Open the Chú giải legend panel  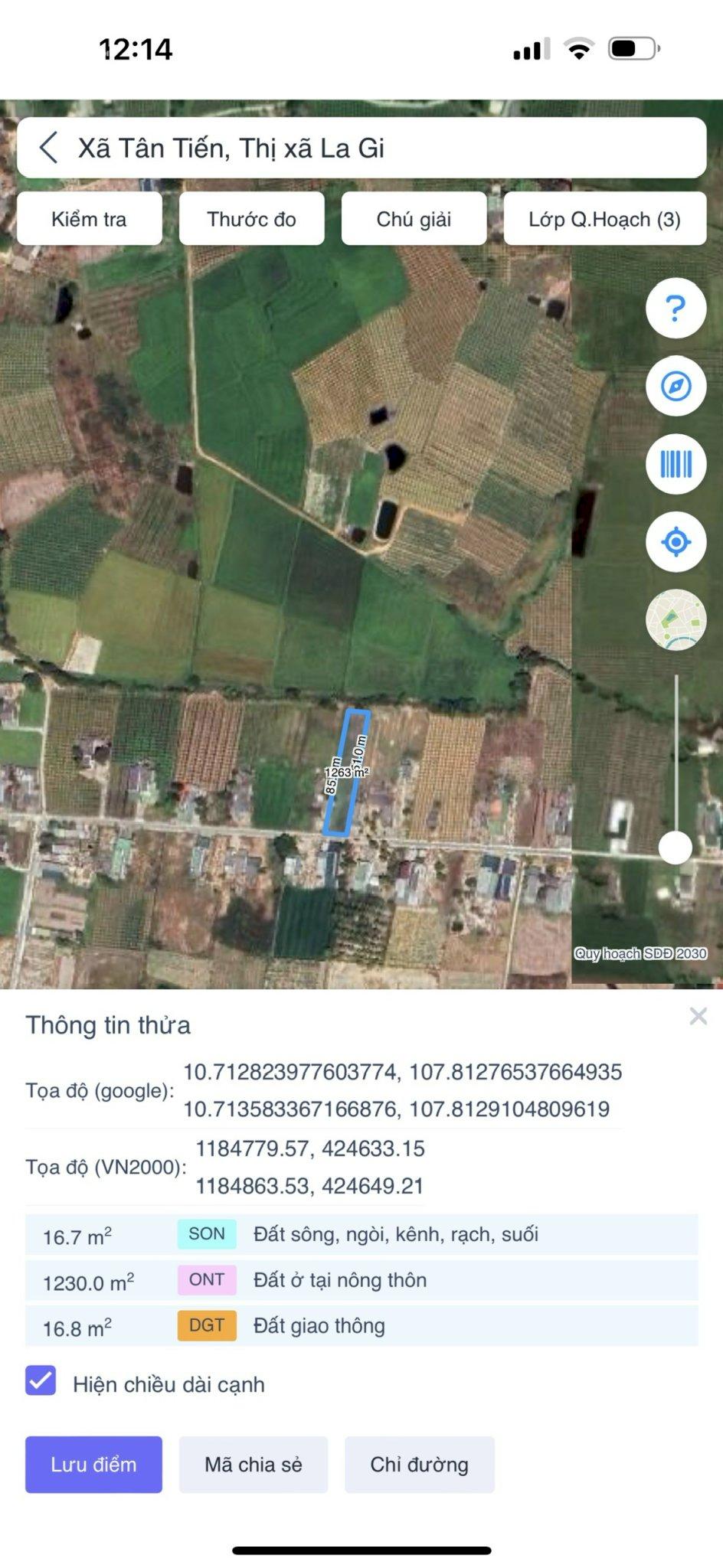413,219
